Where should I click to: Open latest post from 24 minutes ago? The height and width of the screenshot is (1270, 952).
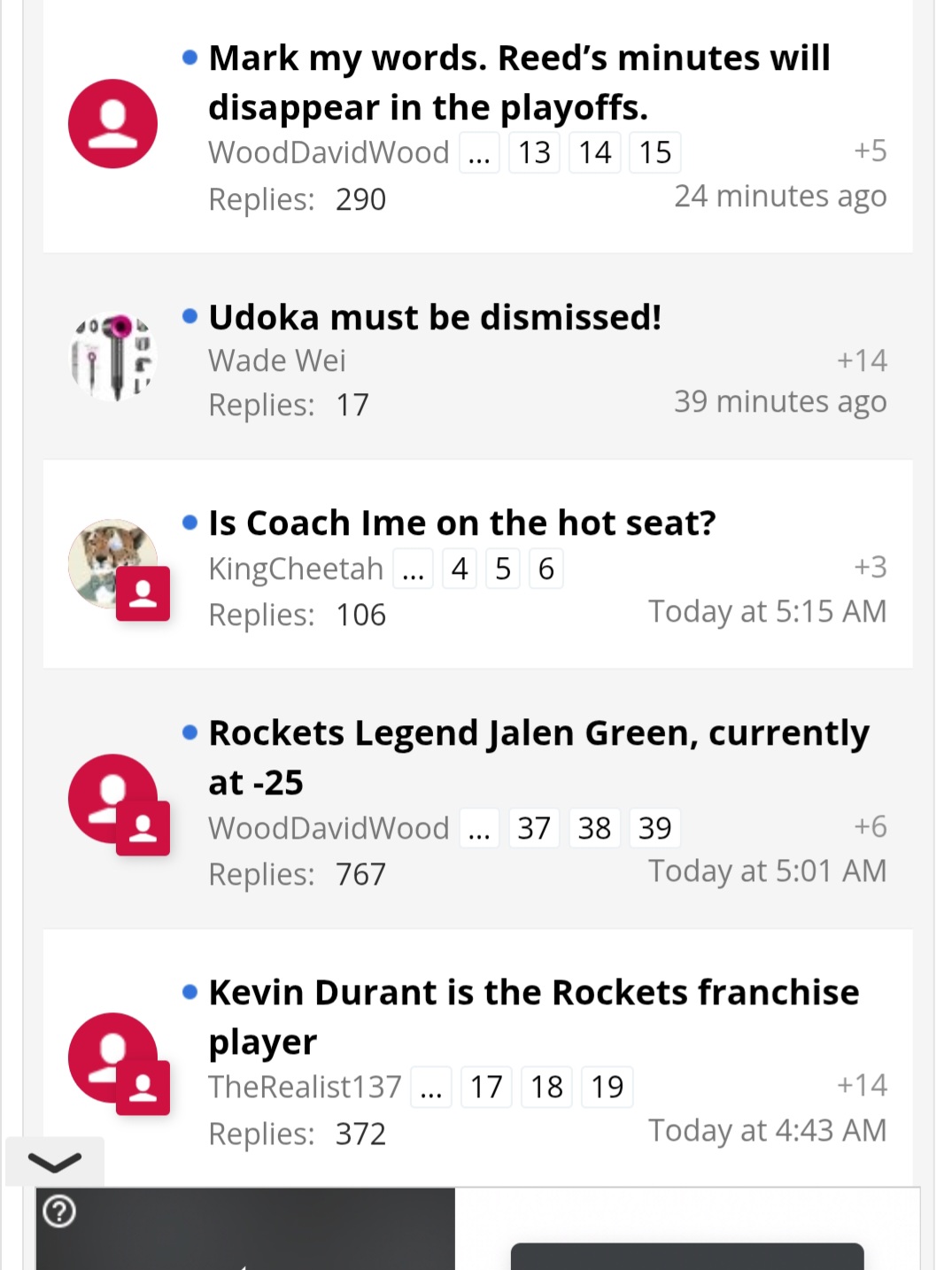[x=779, y=197]
